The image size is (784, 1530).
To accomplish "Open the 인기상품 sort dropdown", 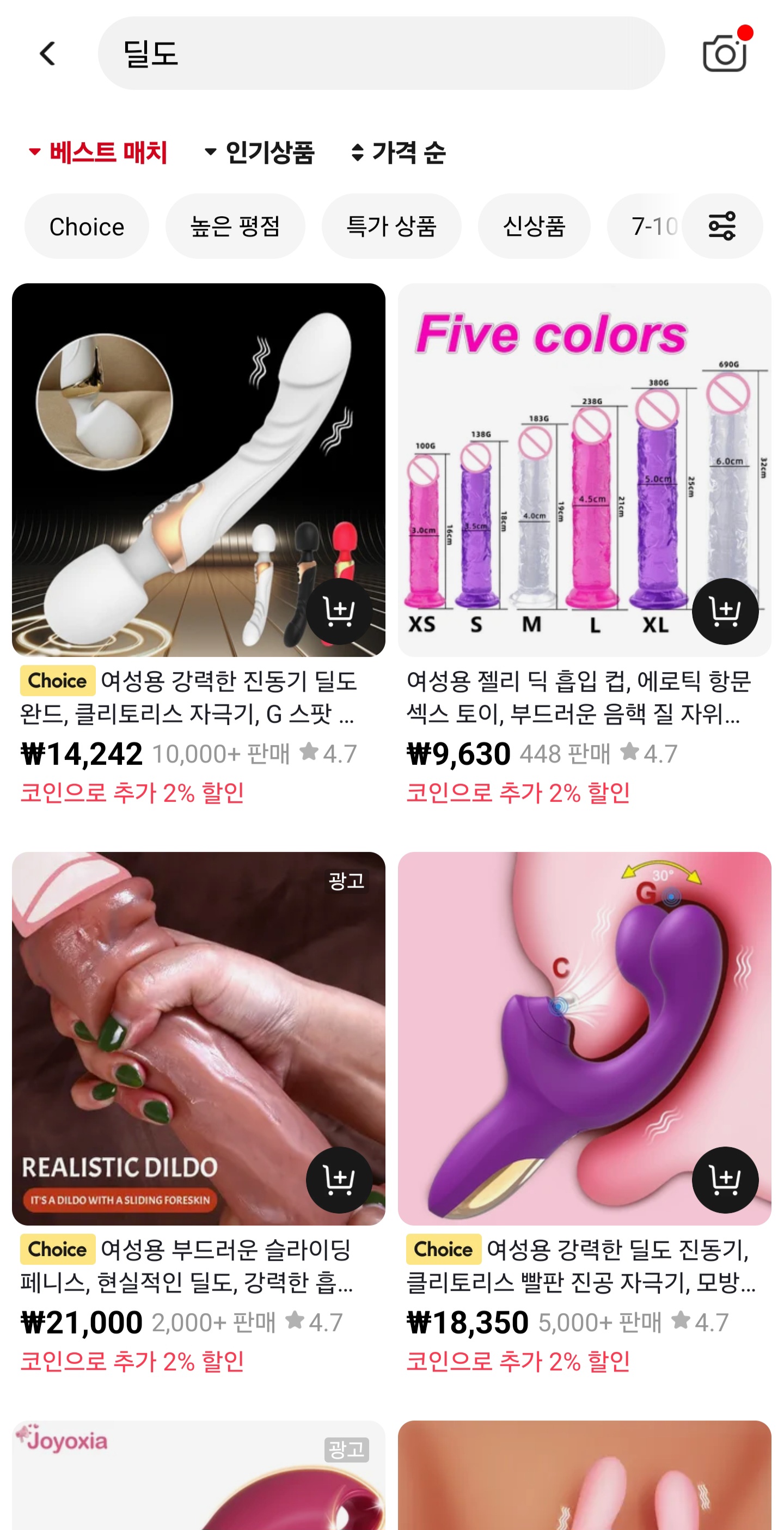I will pyautogui.click(x=259, y=153).
